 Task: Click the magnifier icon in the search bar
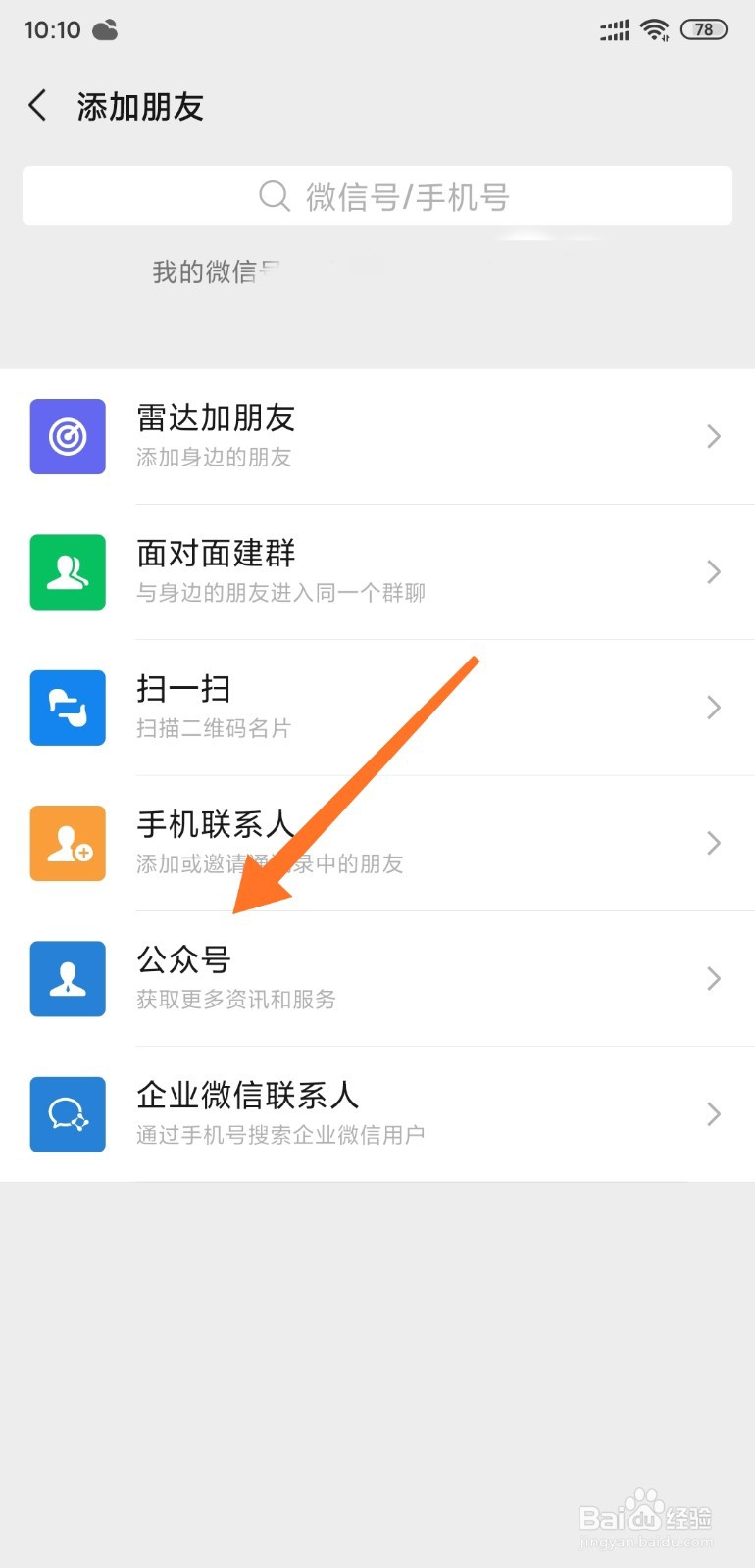click(x=275, y=196)
